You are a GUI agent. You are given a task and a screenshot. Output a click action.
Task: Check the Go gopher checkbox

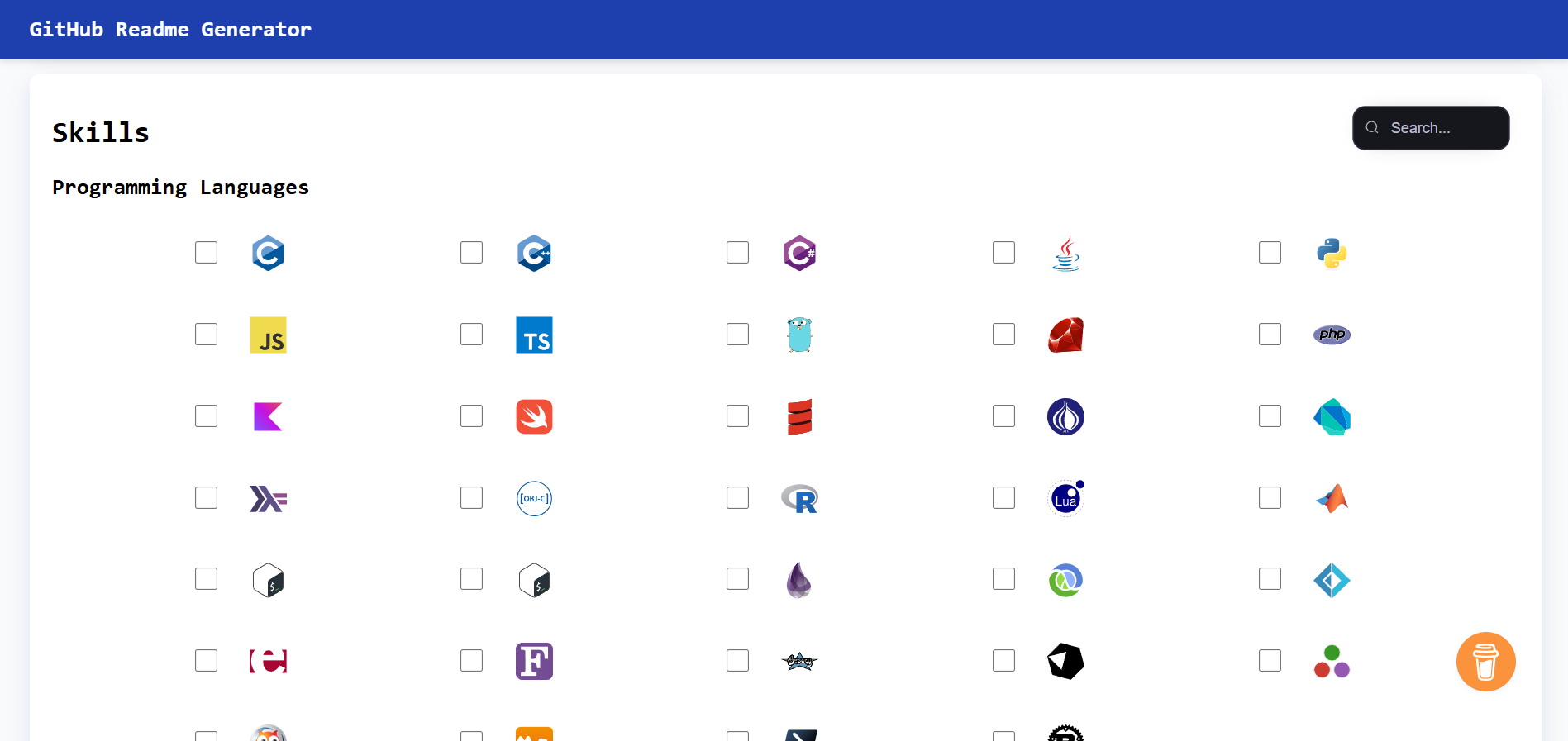[x=737, y=335]
